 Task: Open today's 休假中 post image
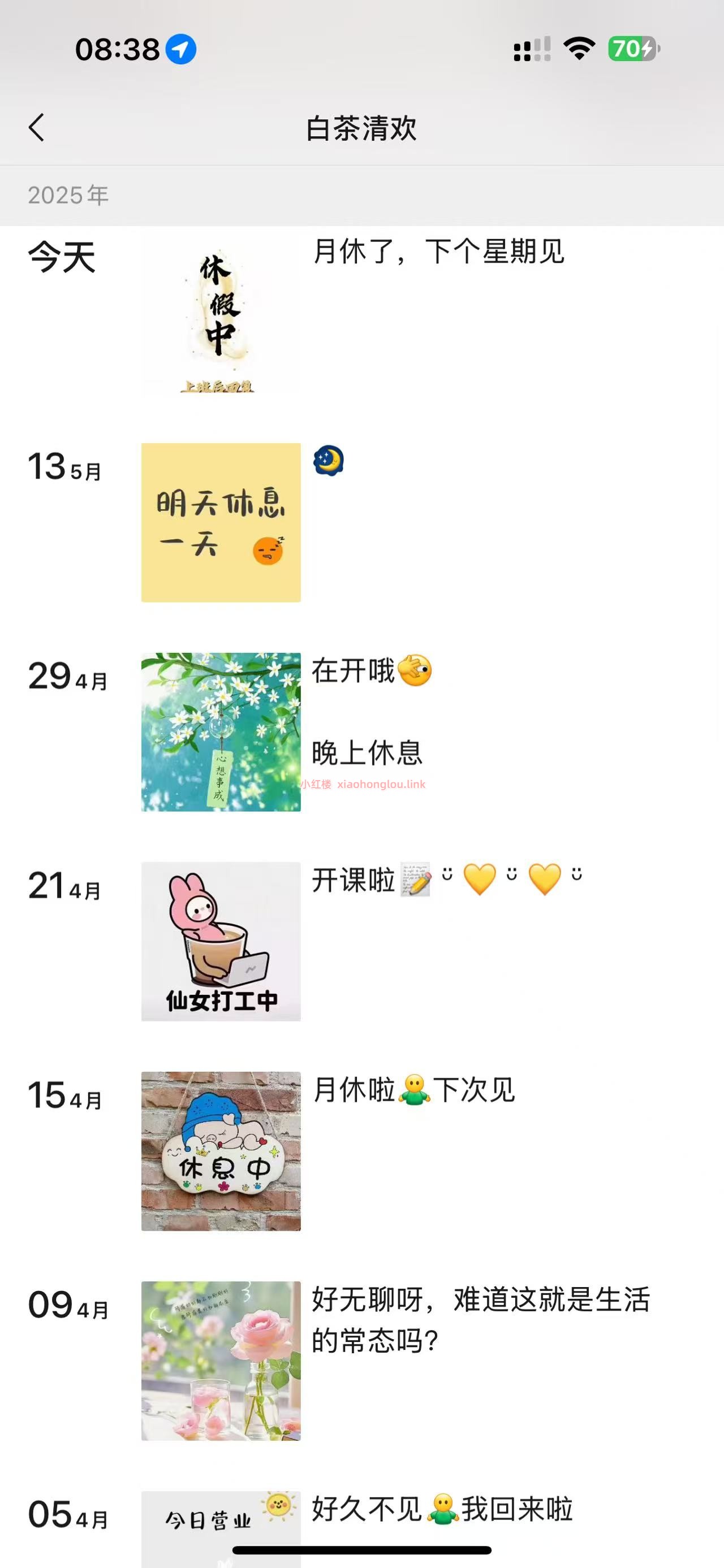pyautogui.click(x=221, y=317)
